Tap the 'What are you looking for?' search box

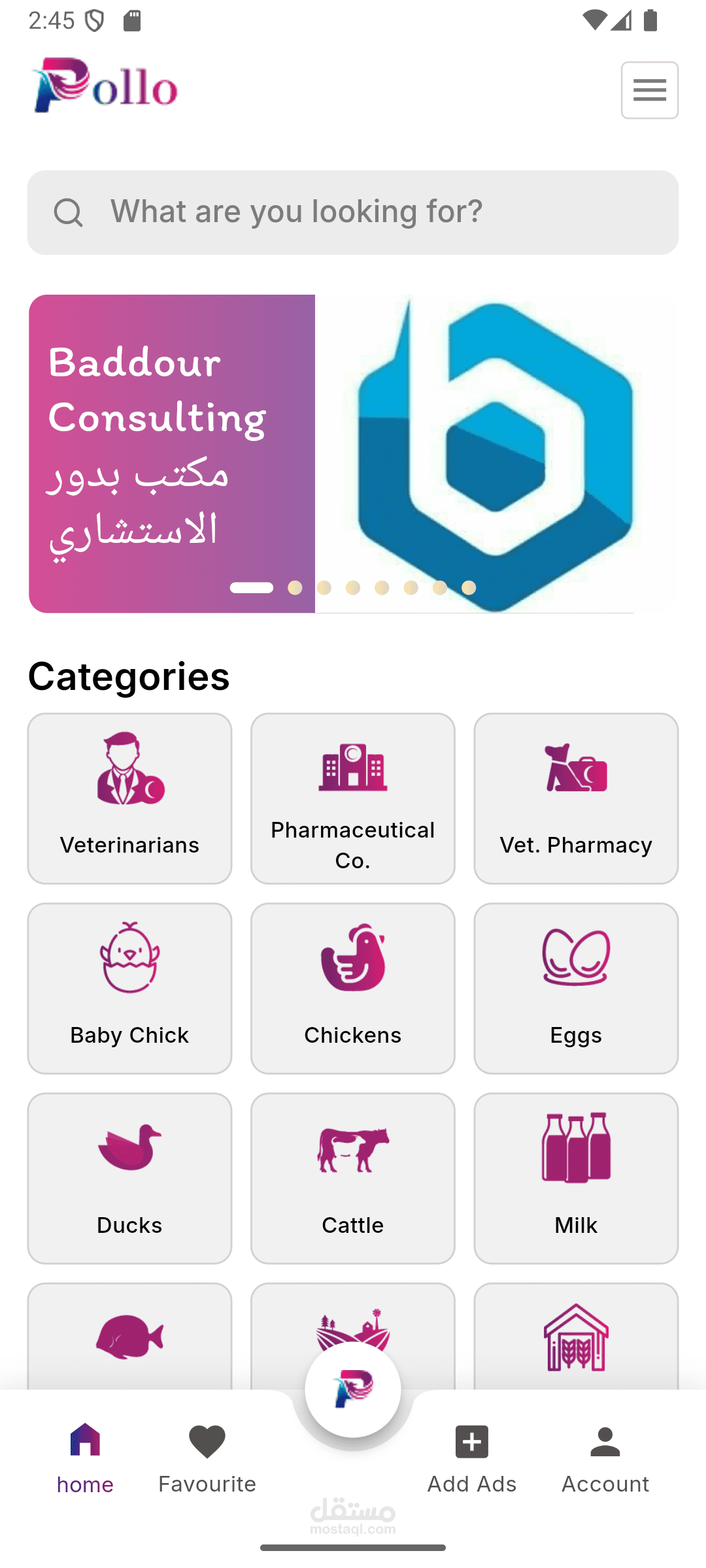point(353,212)
